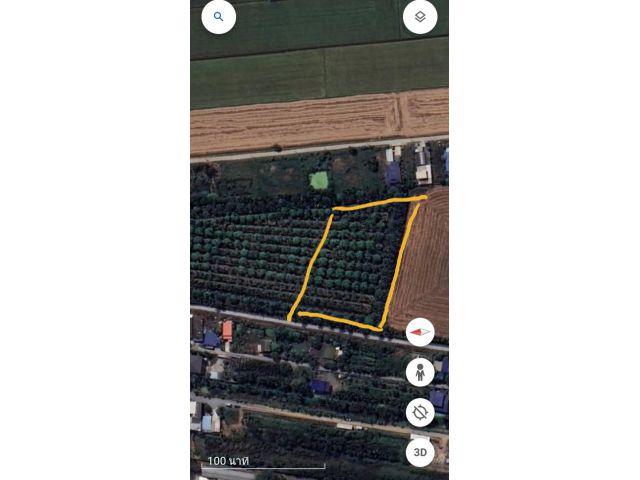Open the search button
This screenshot has height=480, width=640.
[219, 17]
